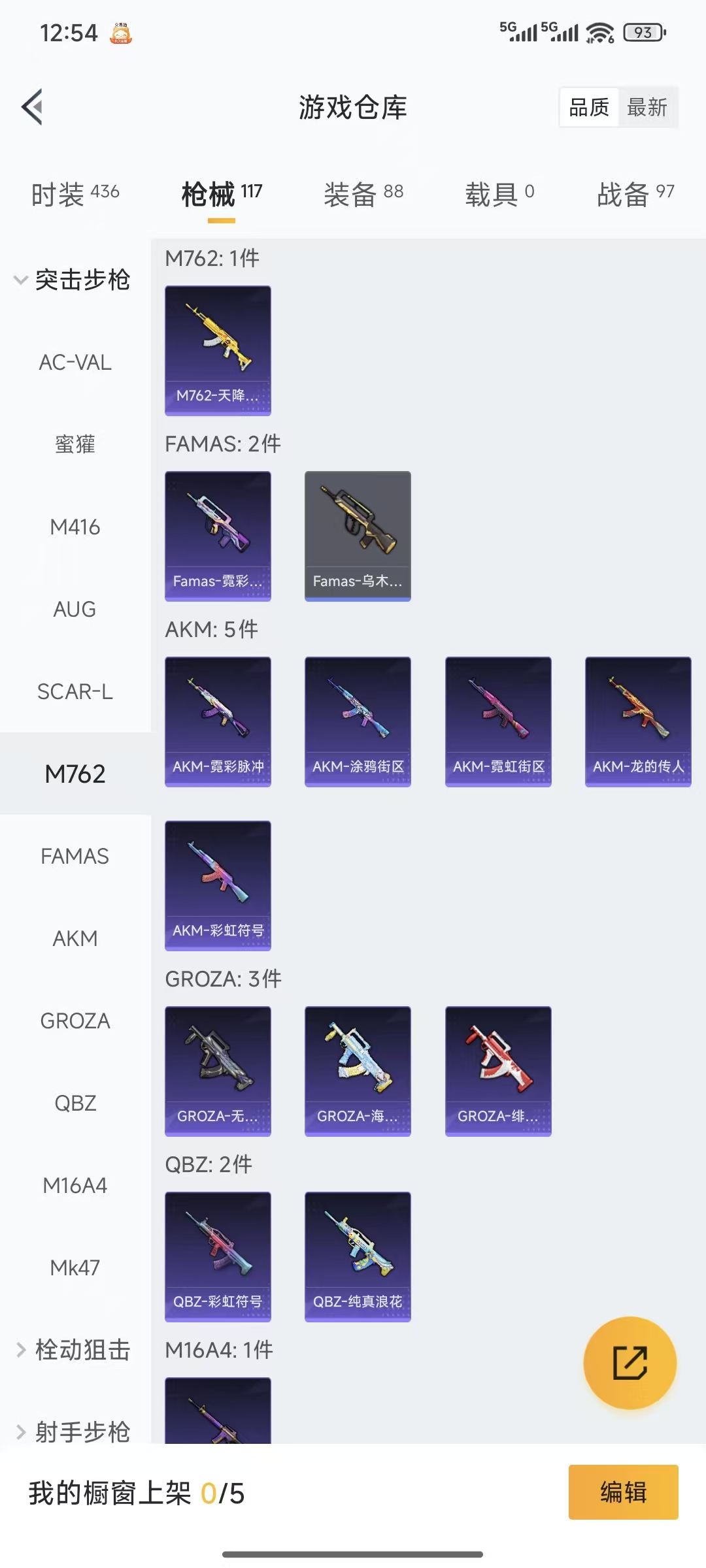
Task: Tap the 编辑 button at bottom
Action: click(x=622, y=1493)
